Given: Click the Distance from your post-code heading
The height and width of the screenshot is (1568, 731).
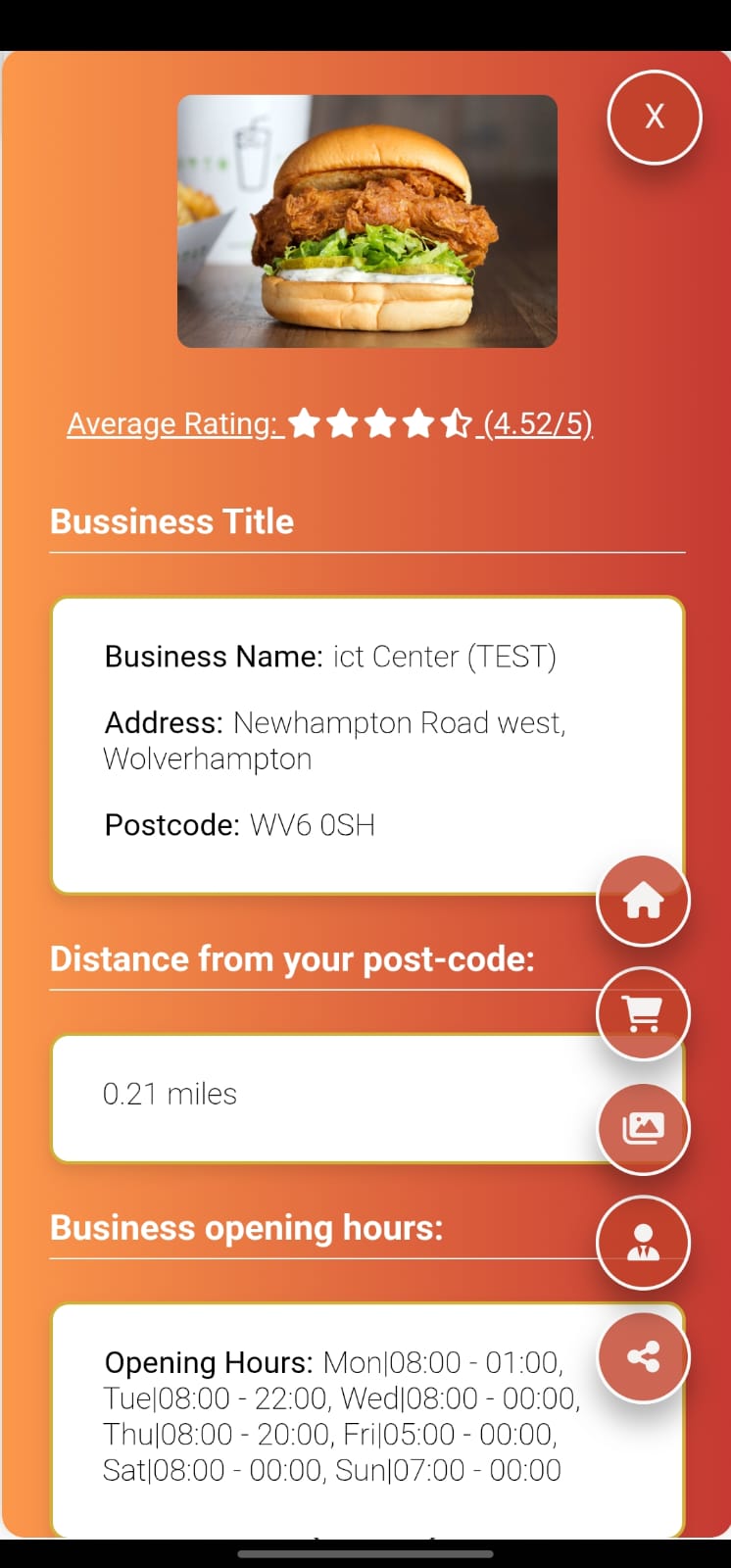Looking at the screenshot, I should coord(292,958).
